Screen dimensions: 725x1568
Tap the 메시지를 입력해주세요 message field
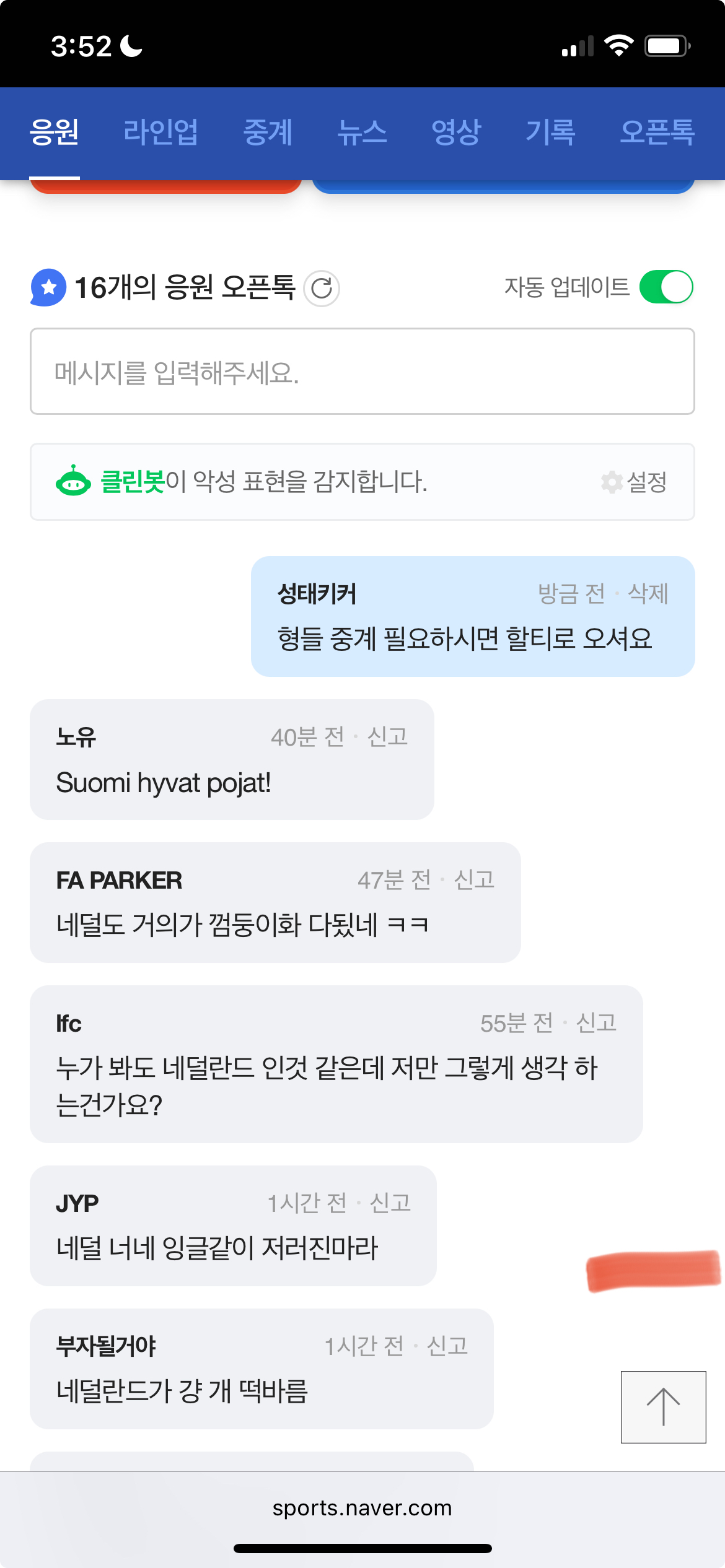point(362,372)
